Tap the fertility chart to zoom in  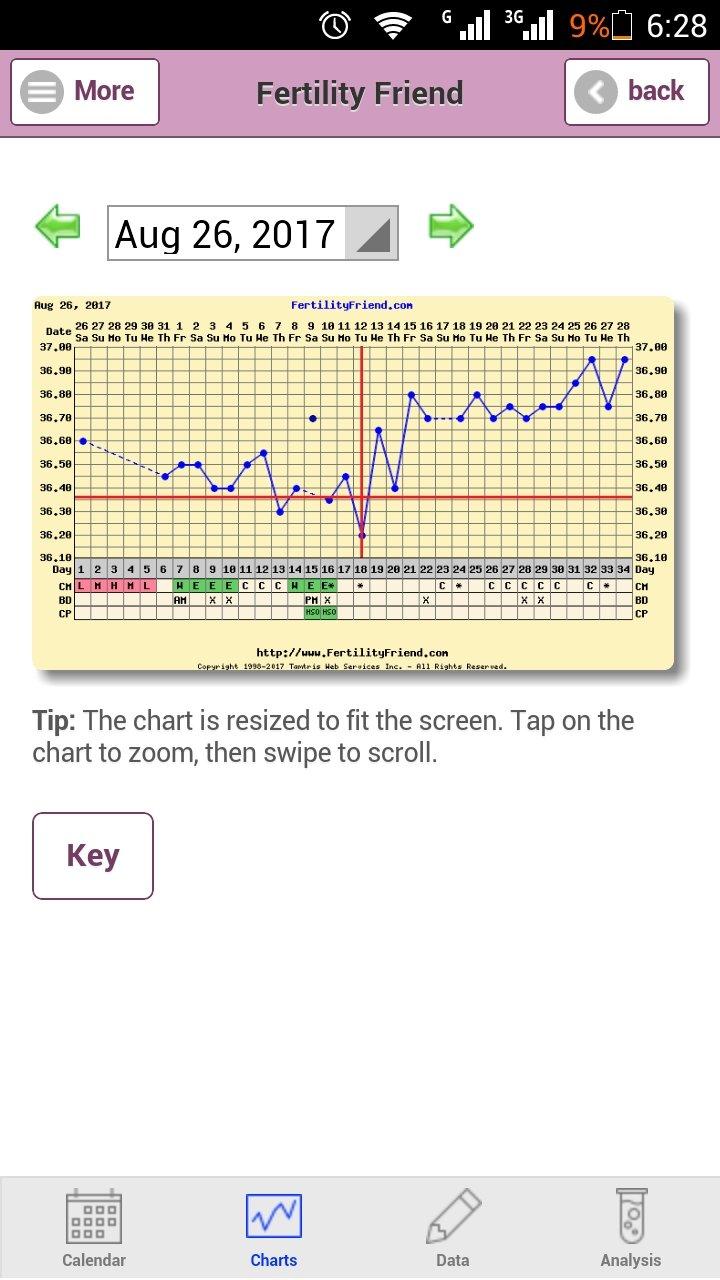353,482
